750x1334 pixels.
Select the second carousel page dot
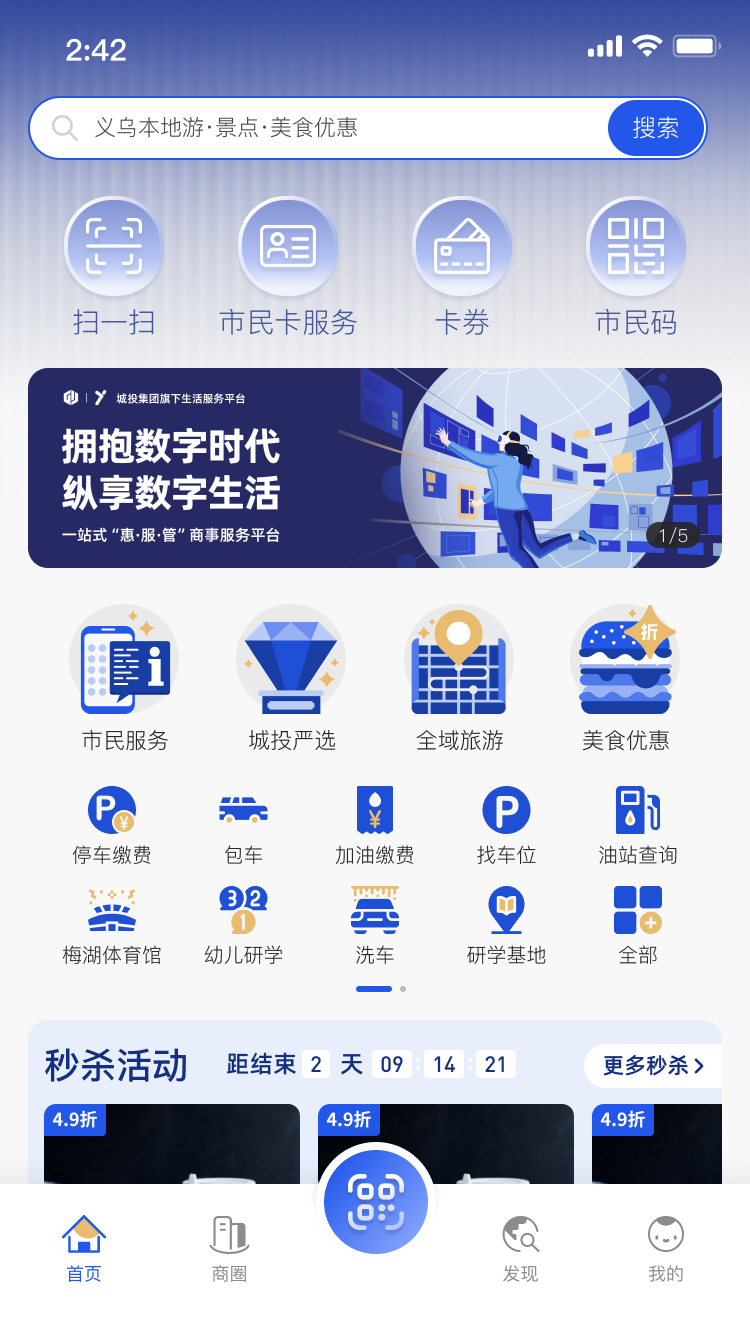pyautogui.click(x=402, y=989)
